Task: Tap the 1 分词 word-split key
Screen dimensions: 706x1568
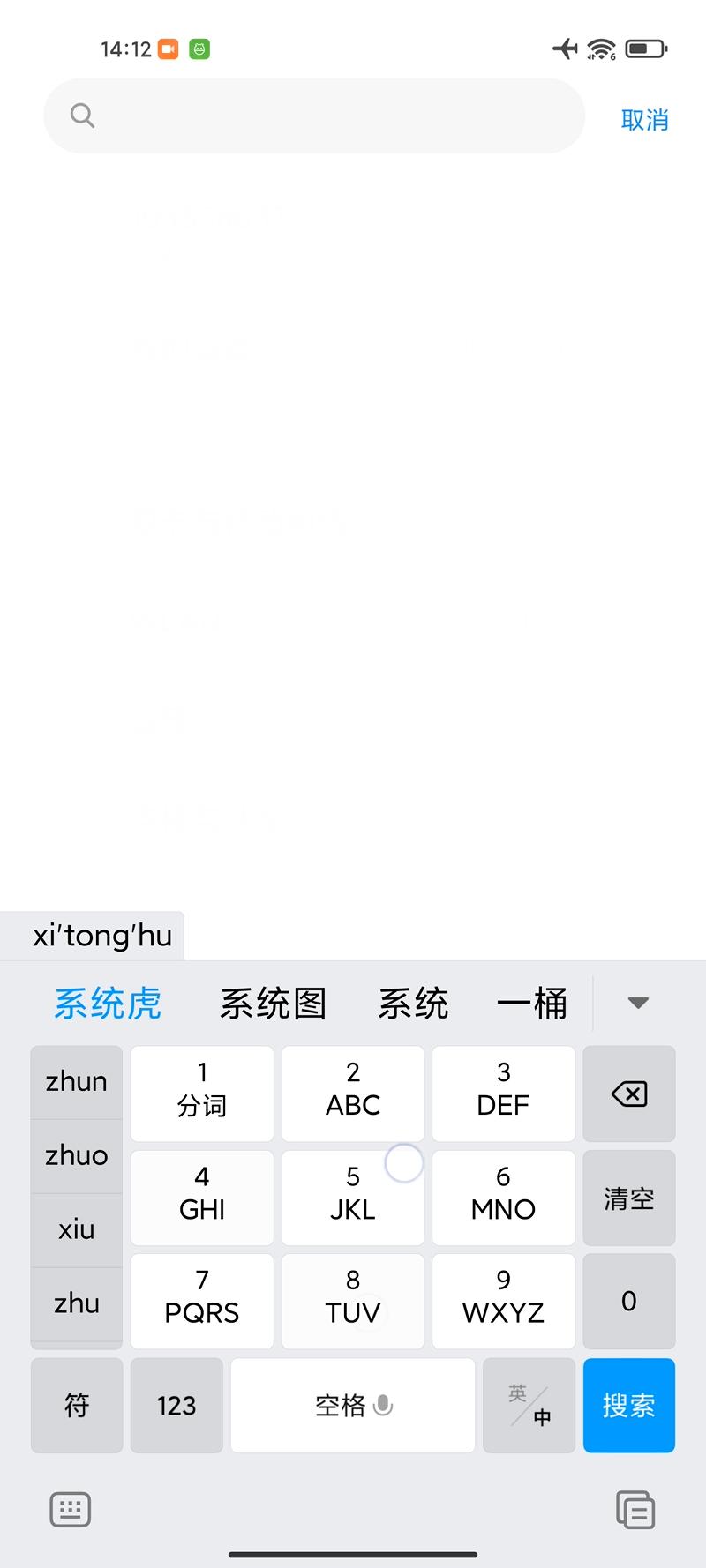Action: coord(201,1094)
